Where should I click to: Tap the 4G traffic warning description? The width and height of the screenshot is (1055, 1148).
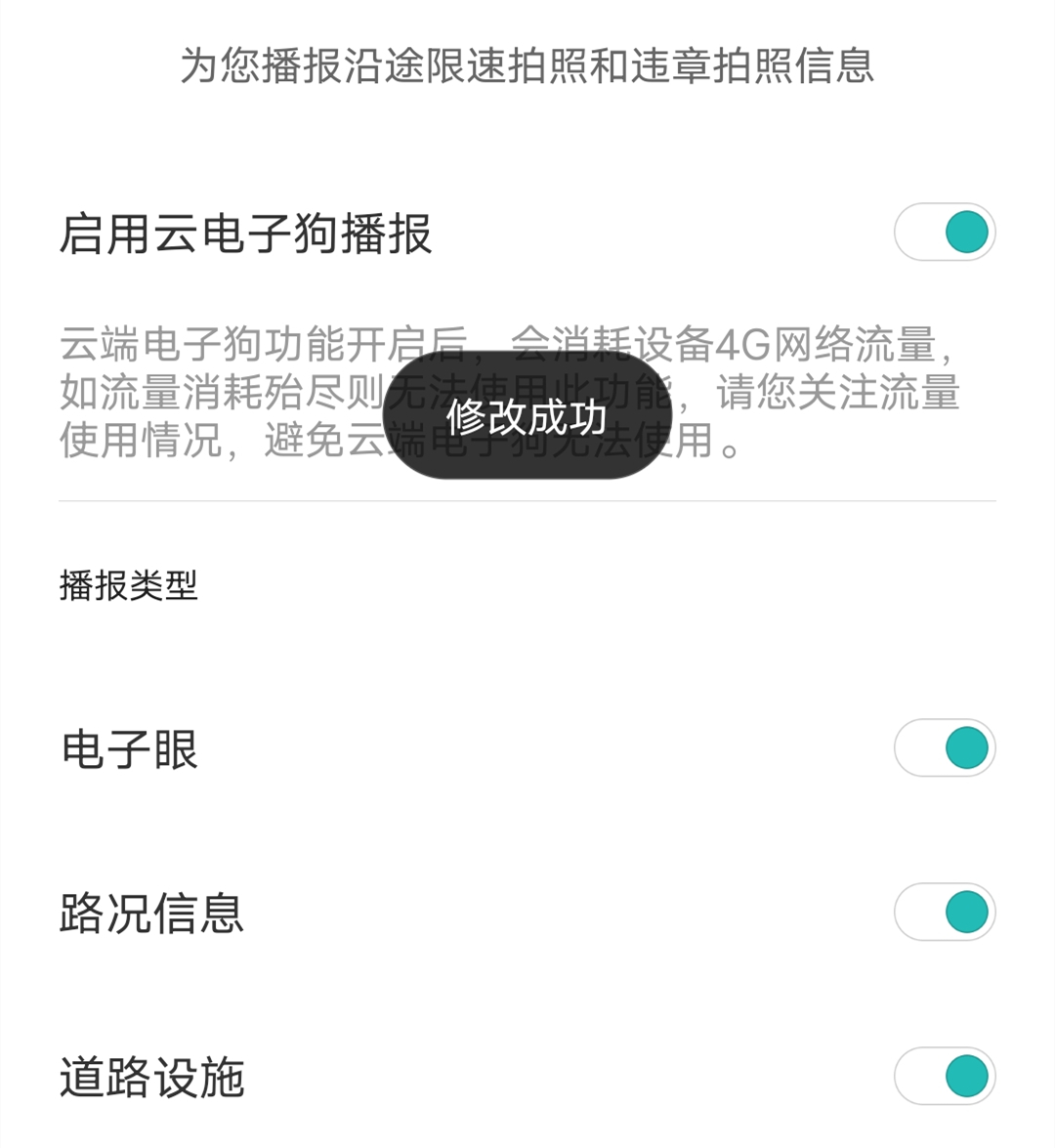[x=527, y=389]
